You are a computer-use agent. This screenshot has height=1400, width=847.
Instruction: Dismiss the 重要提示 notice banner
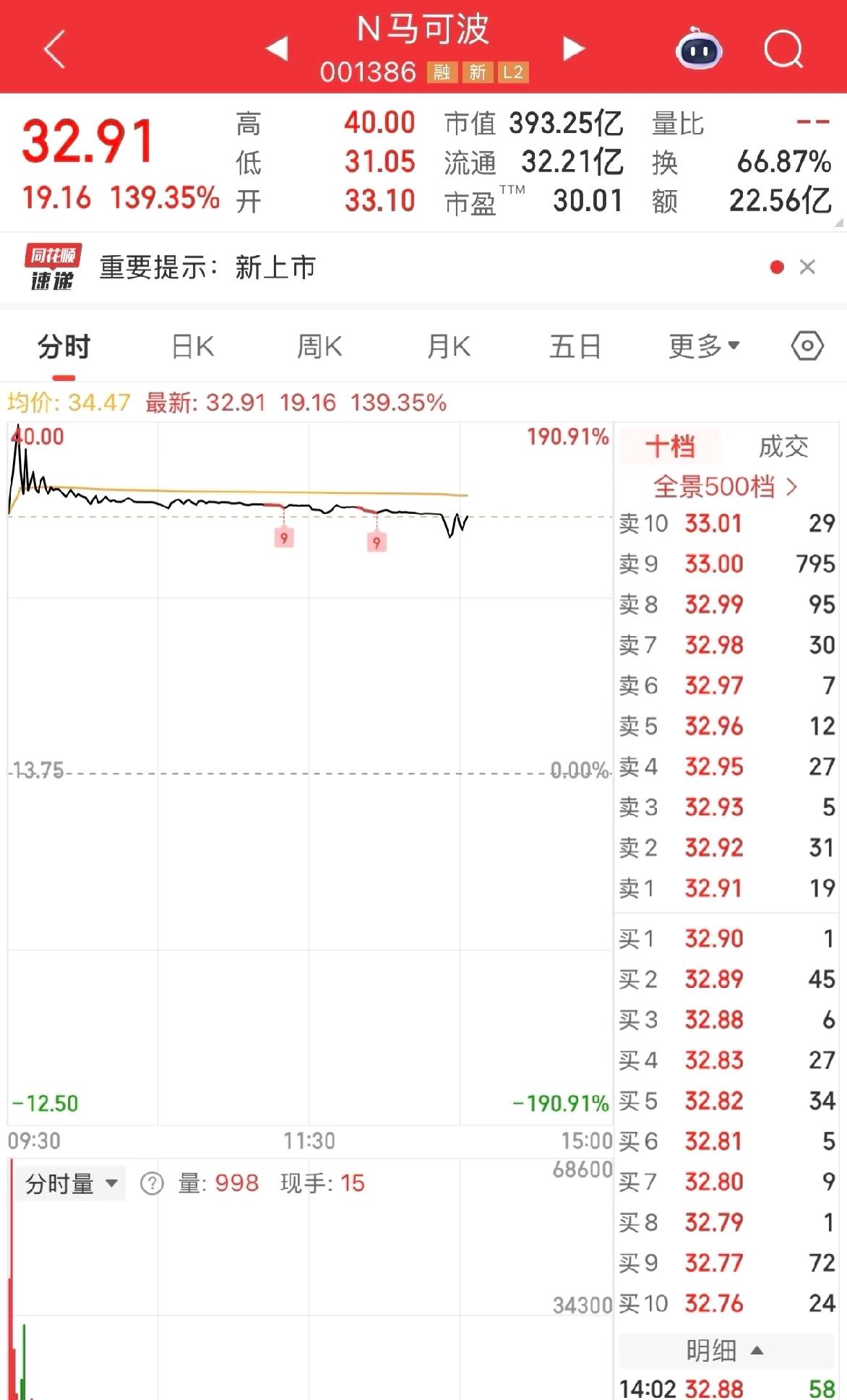(x=807, y=267)
